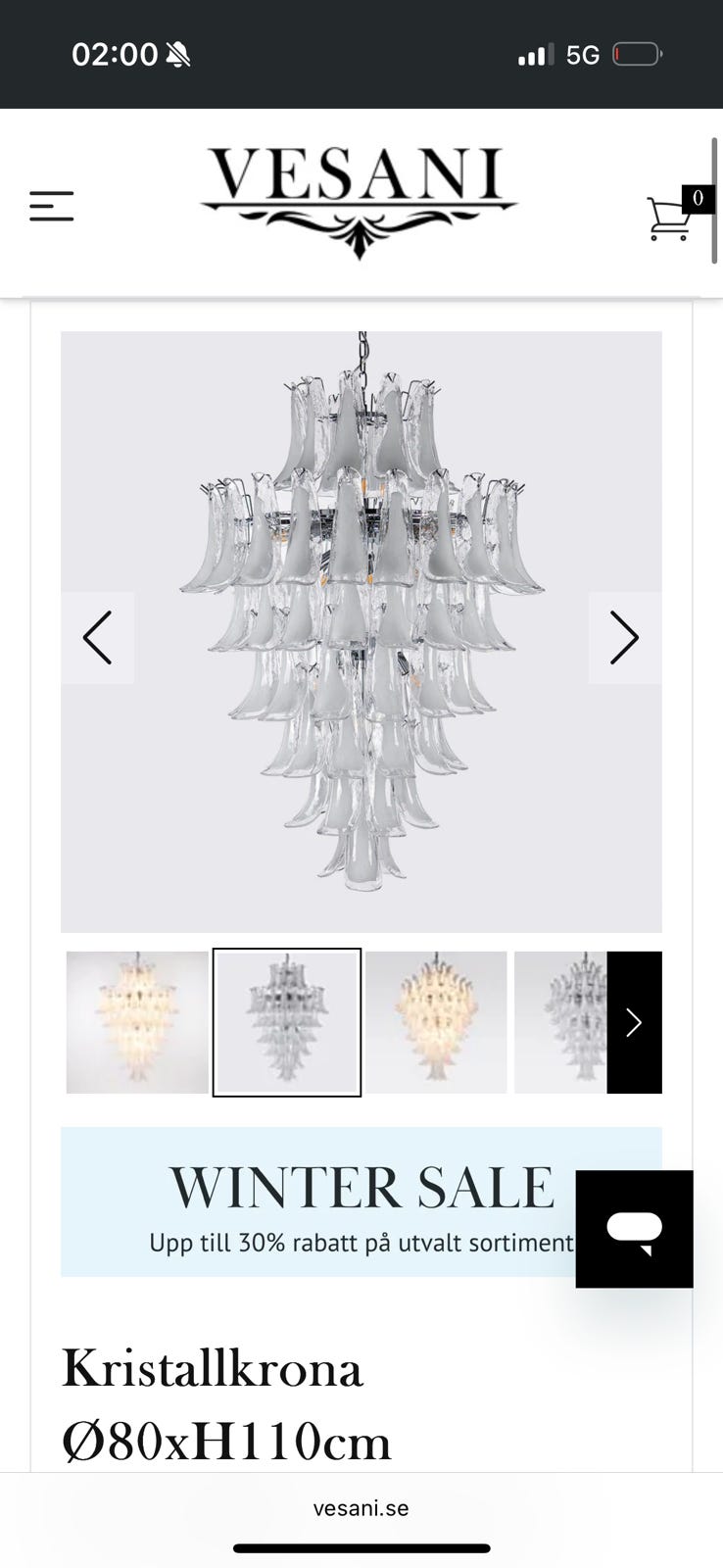
Task: Select the first lit chandelier thumbnail
Action: (x=137, y=1022)
